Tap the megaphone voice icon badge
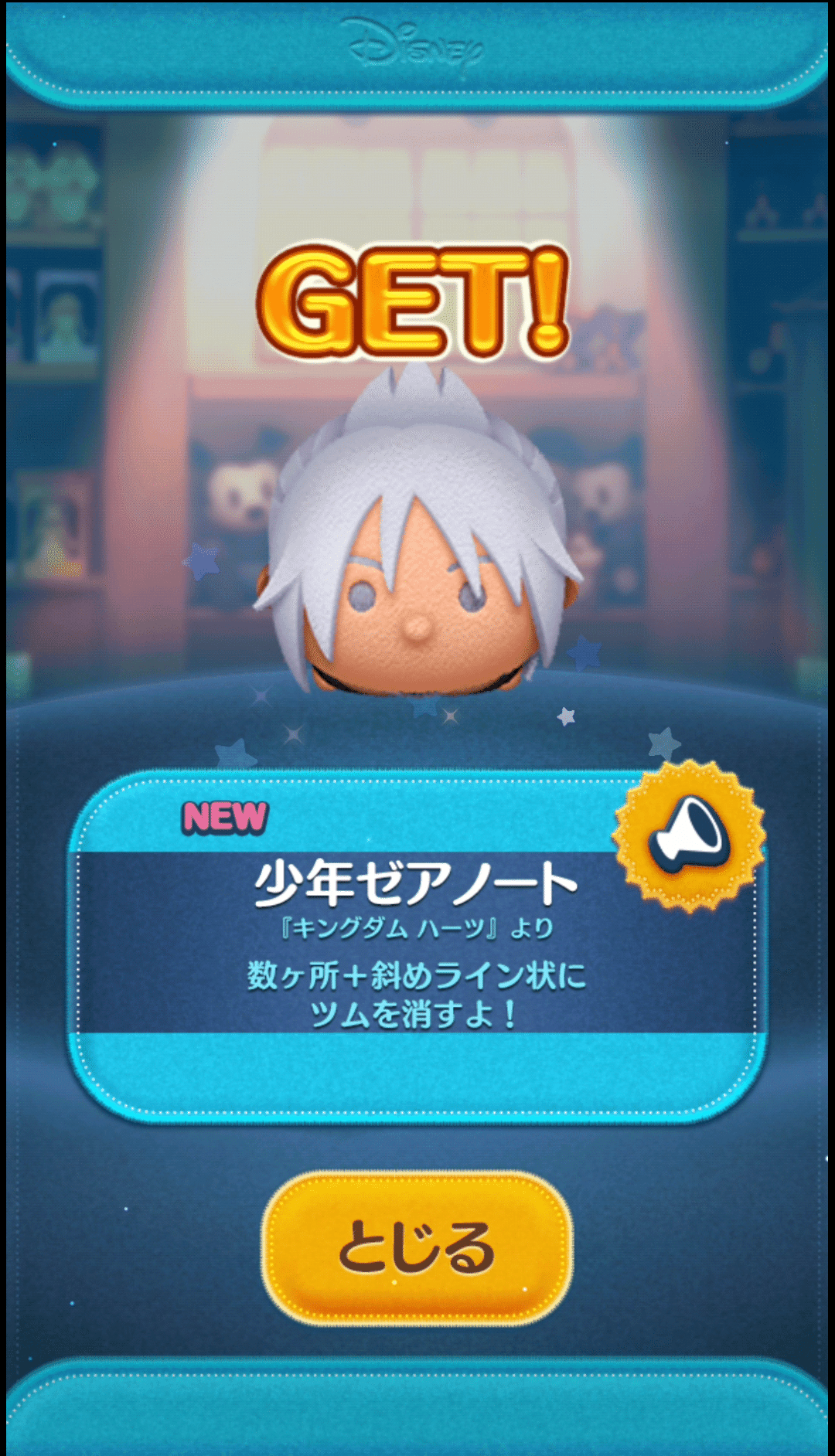This screenshot has height=1456, width=835. 688,835
